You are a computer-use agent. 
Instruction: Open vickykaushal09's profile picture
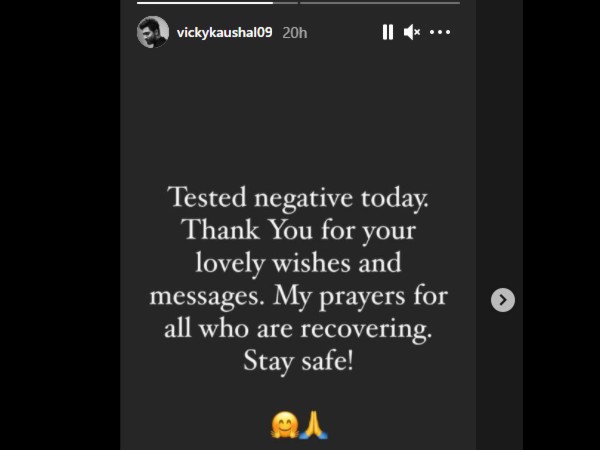[152, 32]
